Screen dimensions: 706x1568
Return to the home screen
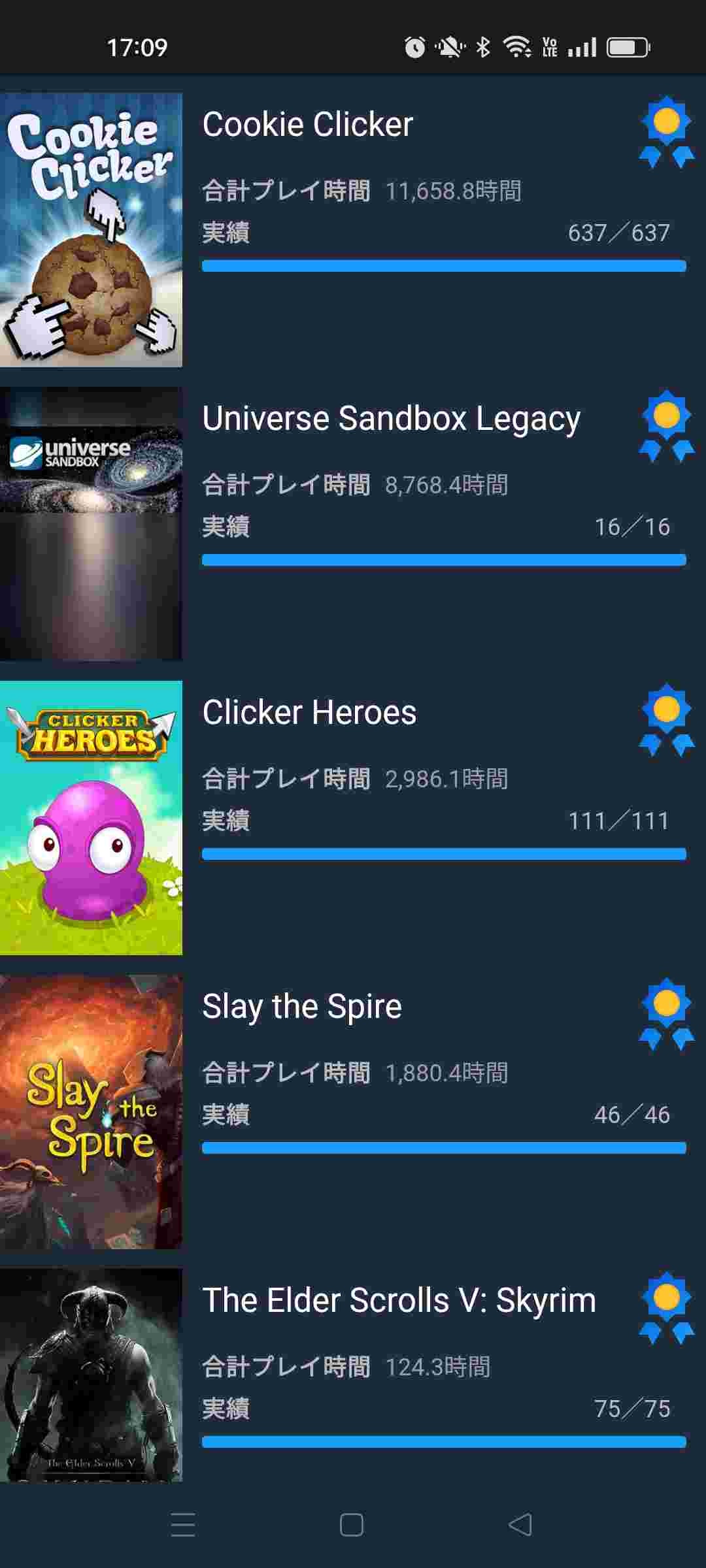pos(352,1525)
